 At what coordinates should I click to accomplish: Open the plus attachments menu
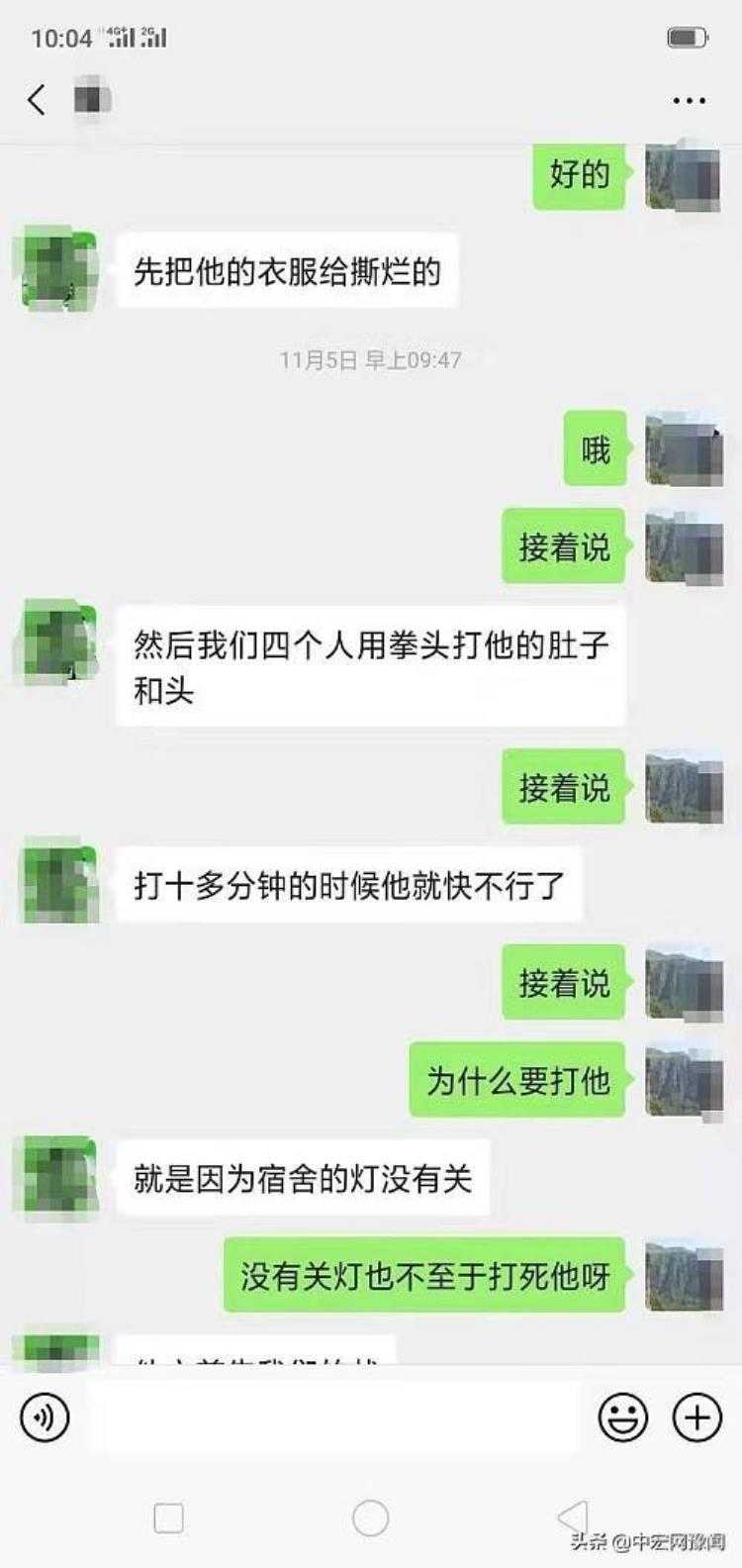pyautogui.click(x=697, y=1418)
